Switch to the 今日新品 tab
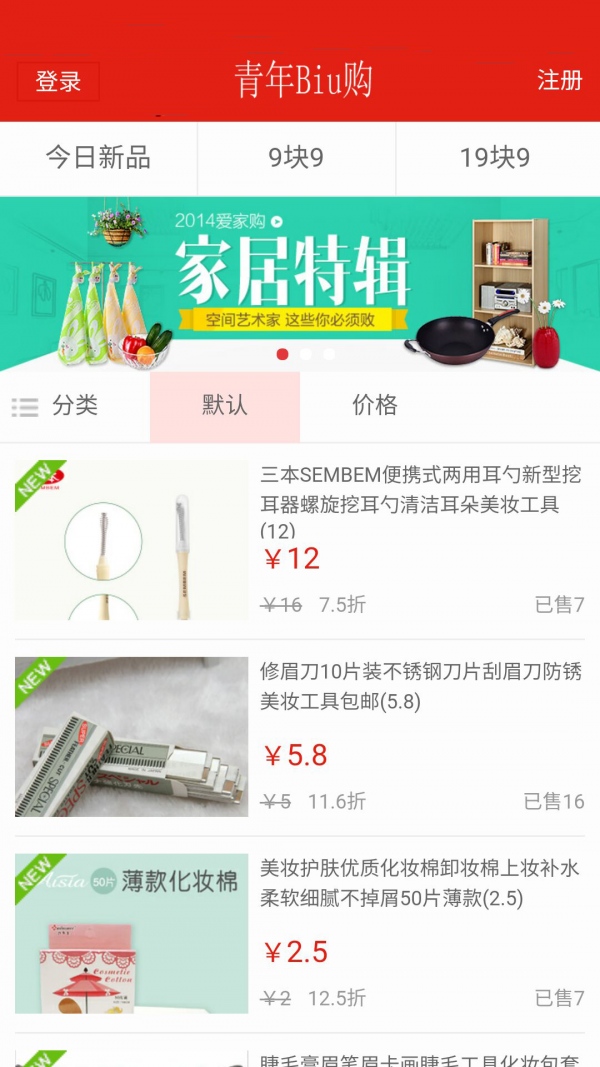 [98, 158]
